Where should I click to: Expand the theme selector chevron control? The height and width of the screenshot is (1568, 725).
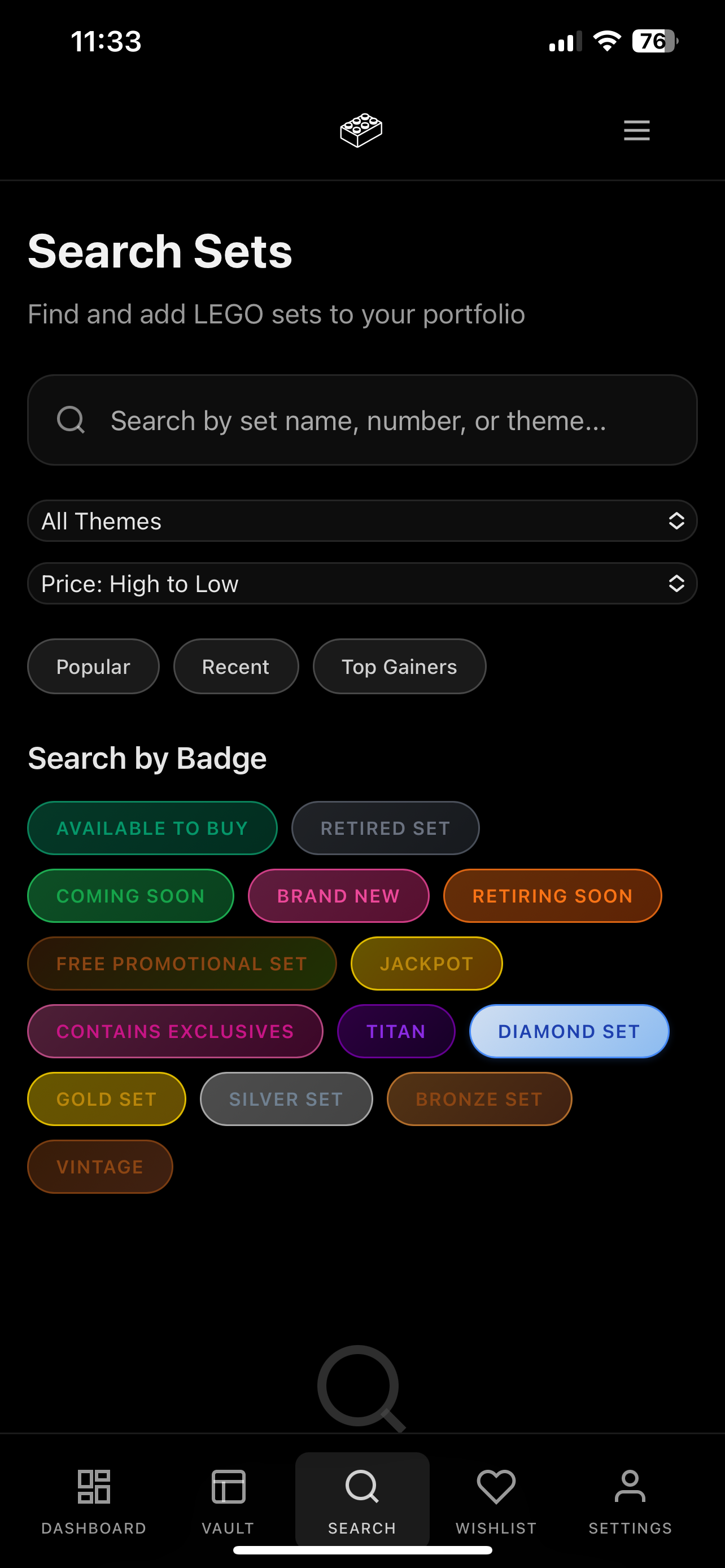pos(677,520)
